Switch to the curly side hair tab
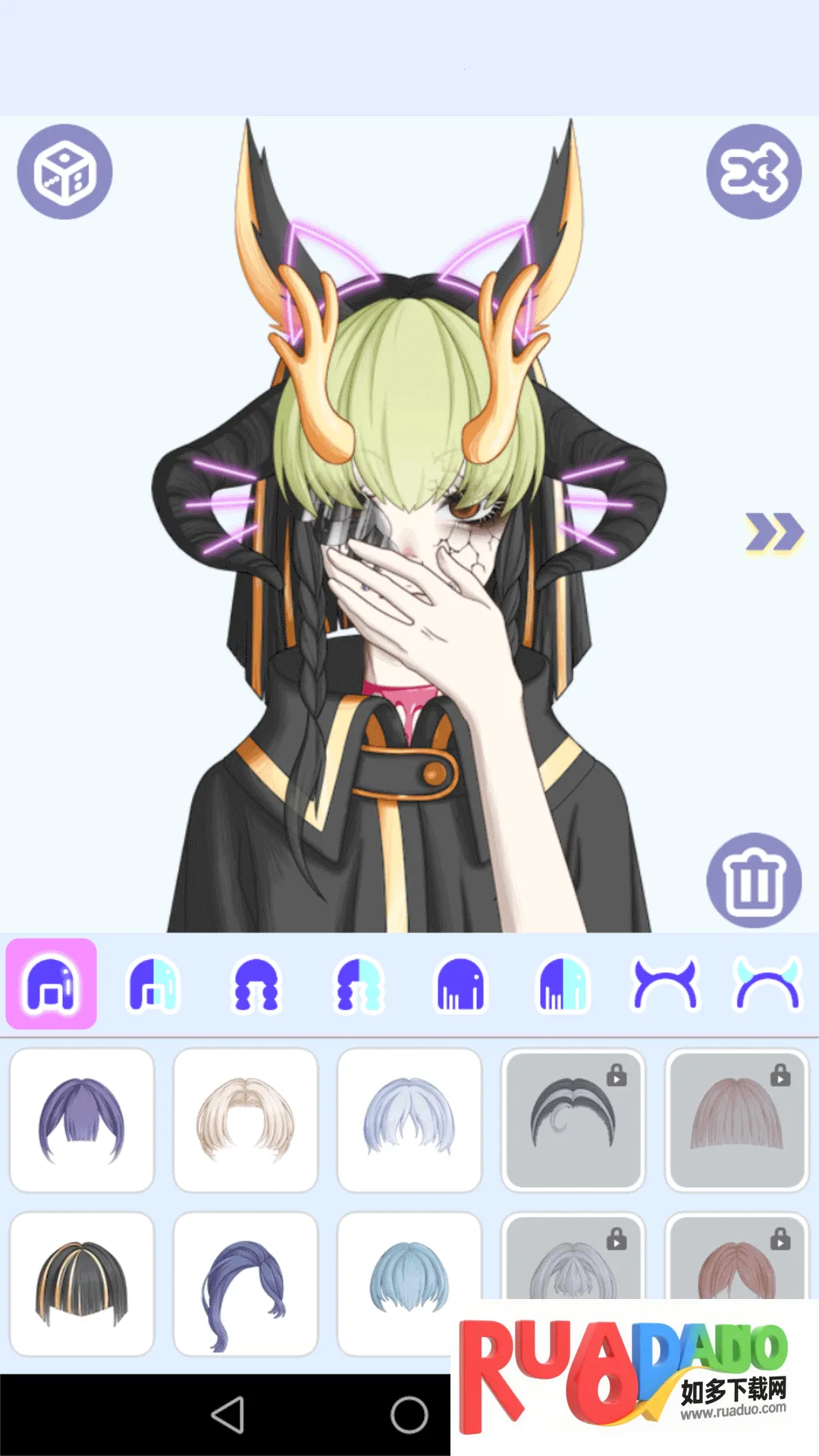819x1456 pixels. click(256, 984)
